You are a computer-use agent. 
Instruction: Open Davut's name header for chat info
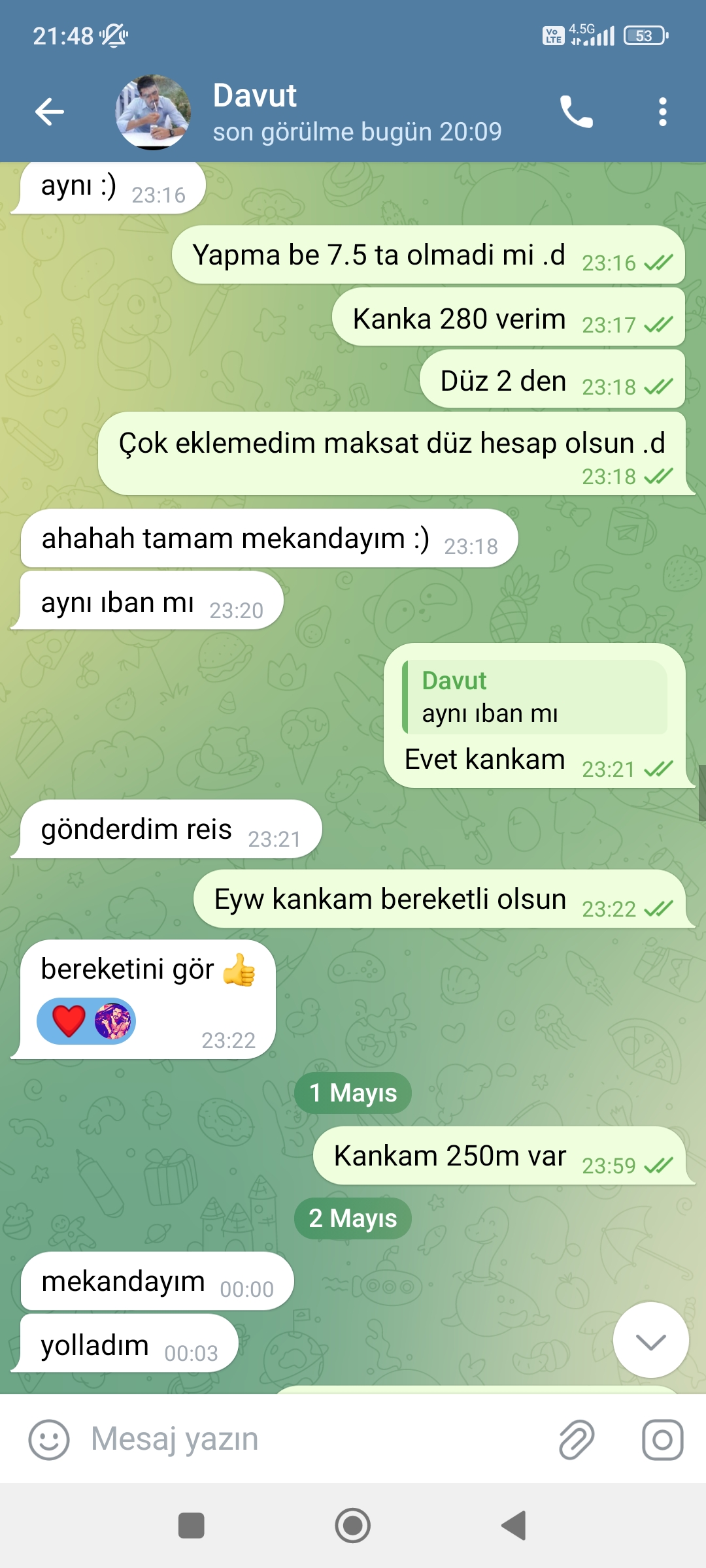coord(356,112)
